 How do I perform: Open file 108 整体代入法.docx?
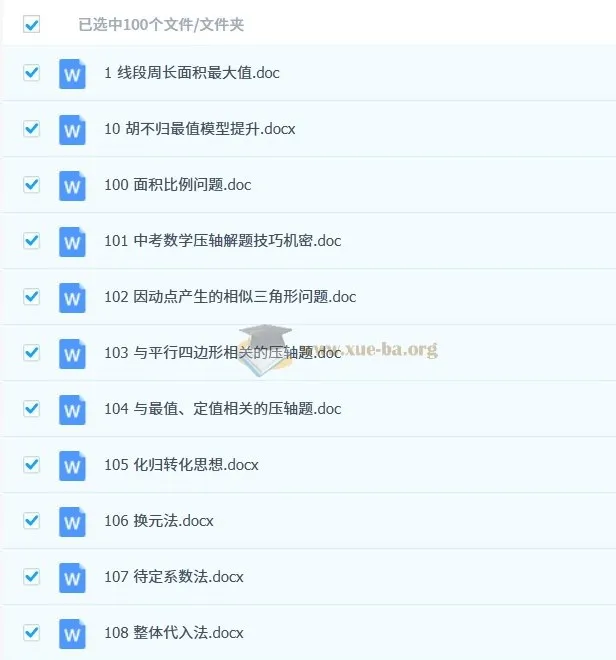click(x=173, y=633)
